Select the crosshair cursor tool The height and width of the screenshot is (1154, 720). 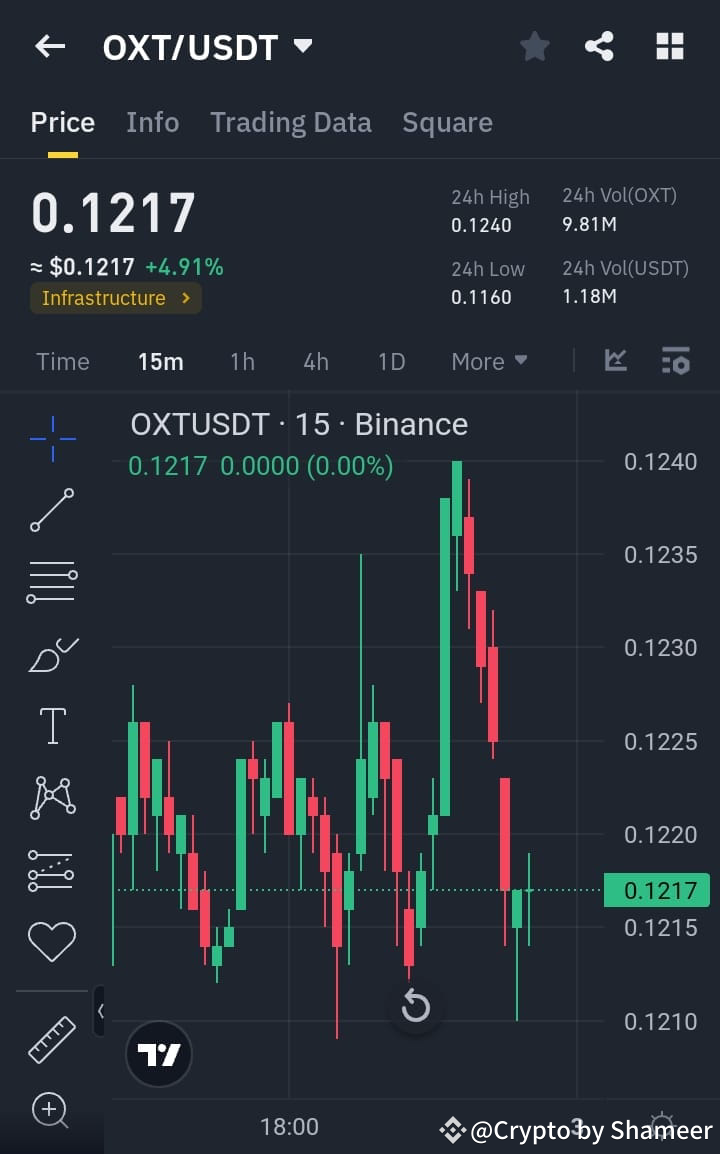[52, 437]
